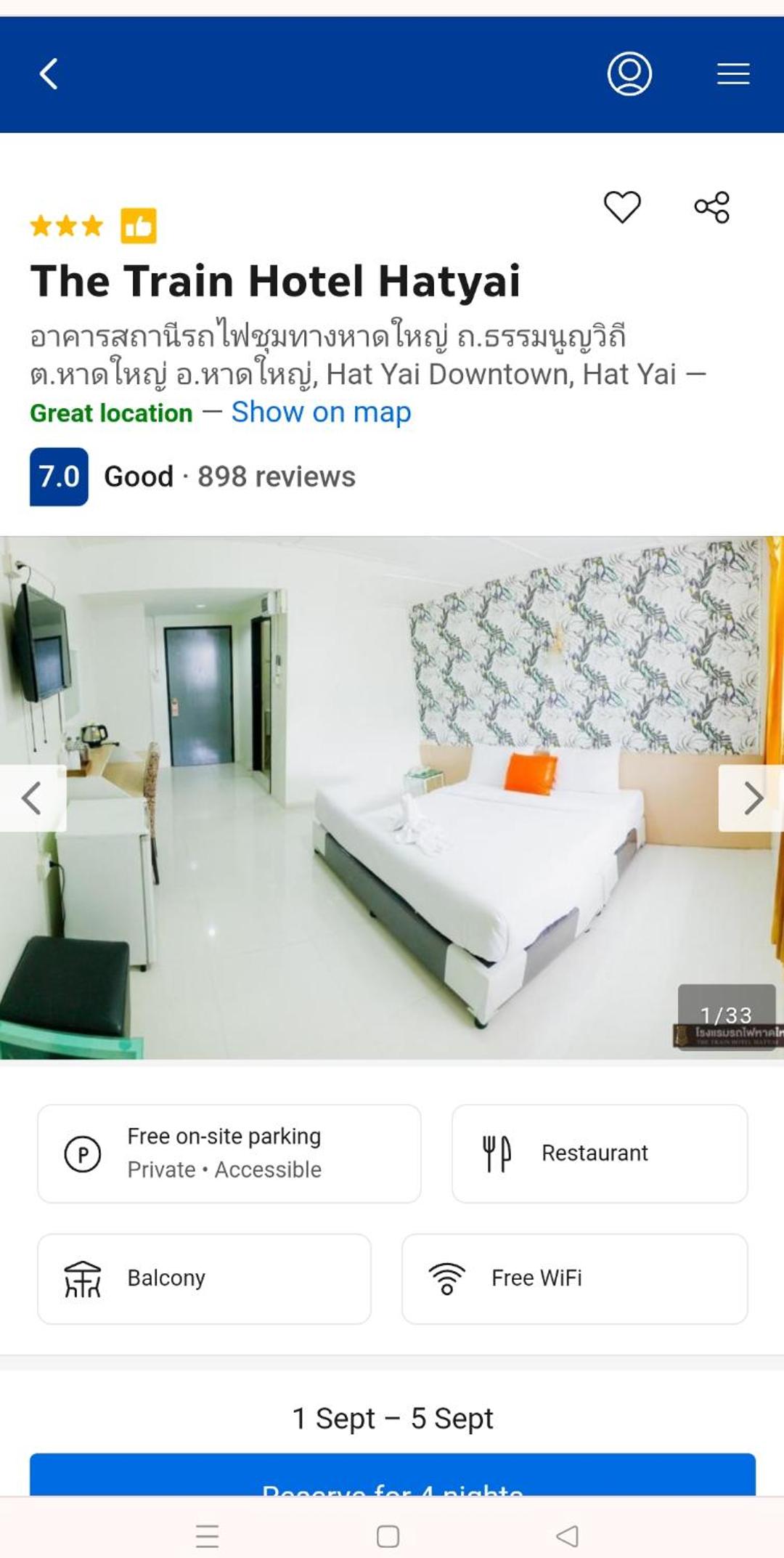Open Free on-site parking details
Viewport: 784px width, 1558px height.
(229, 1153)
